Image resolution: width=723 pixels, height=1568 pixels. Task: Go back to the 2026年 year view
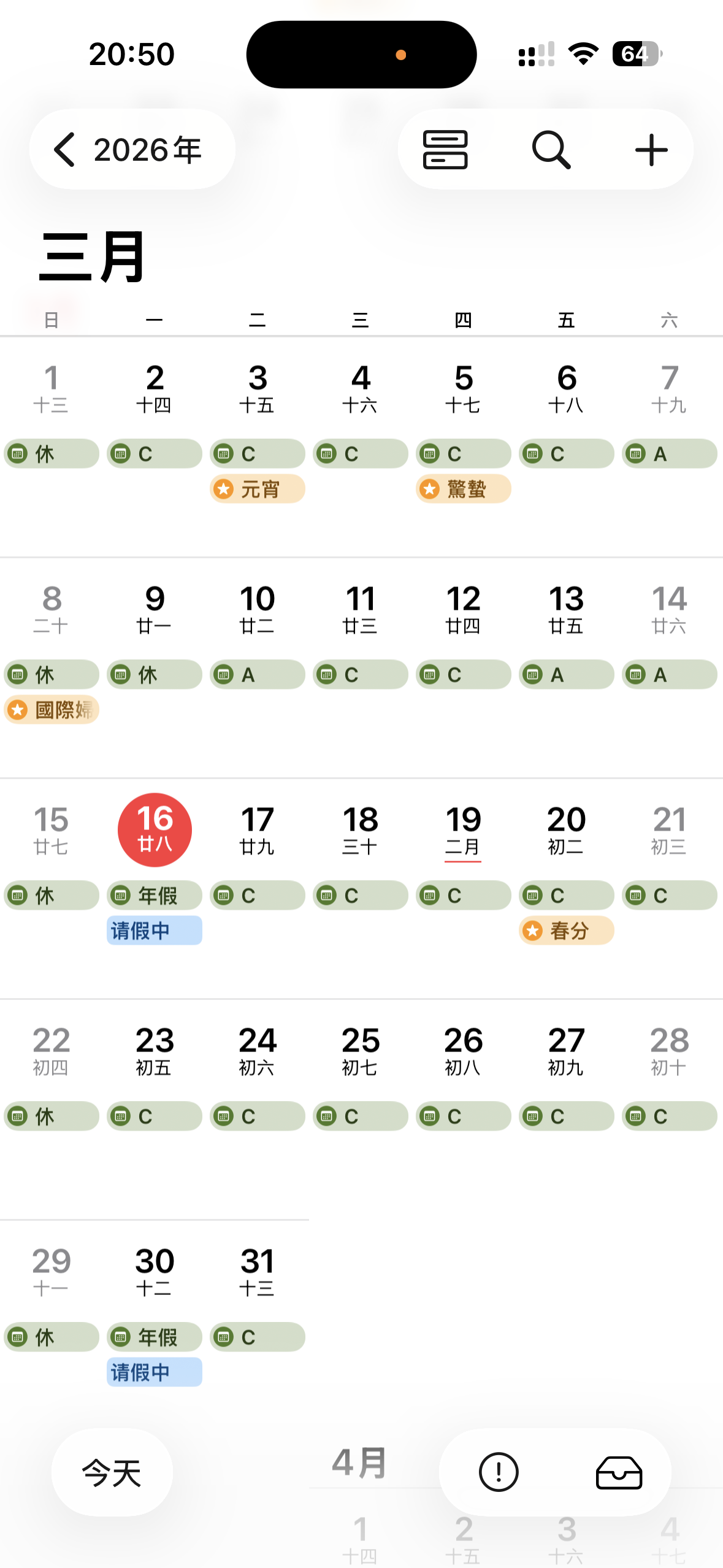(131, 150)
